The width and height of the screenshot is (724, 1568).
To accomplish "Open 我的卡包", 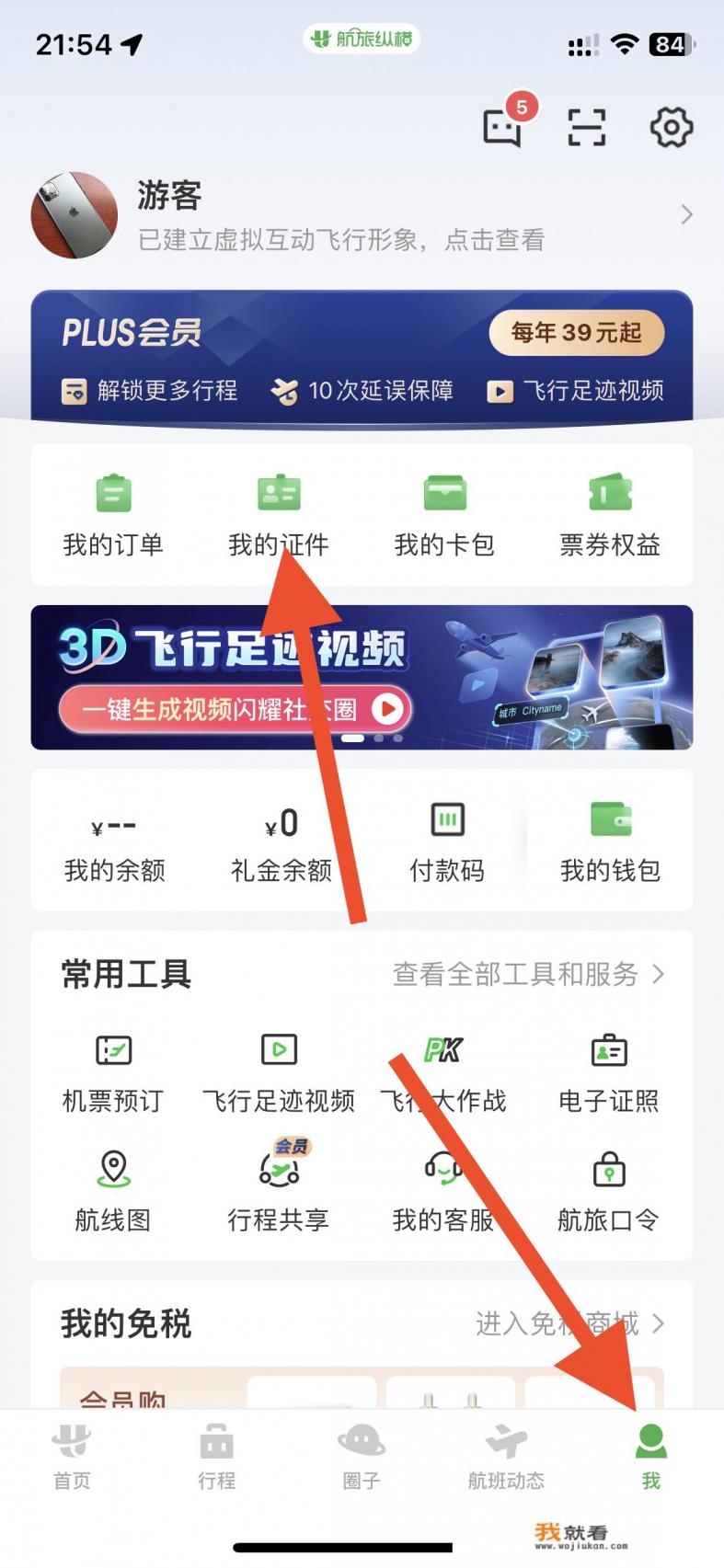I will [444, 515].
